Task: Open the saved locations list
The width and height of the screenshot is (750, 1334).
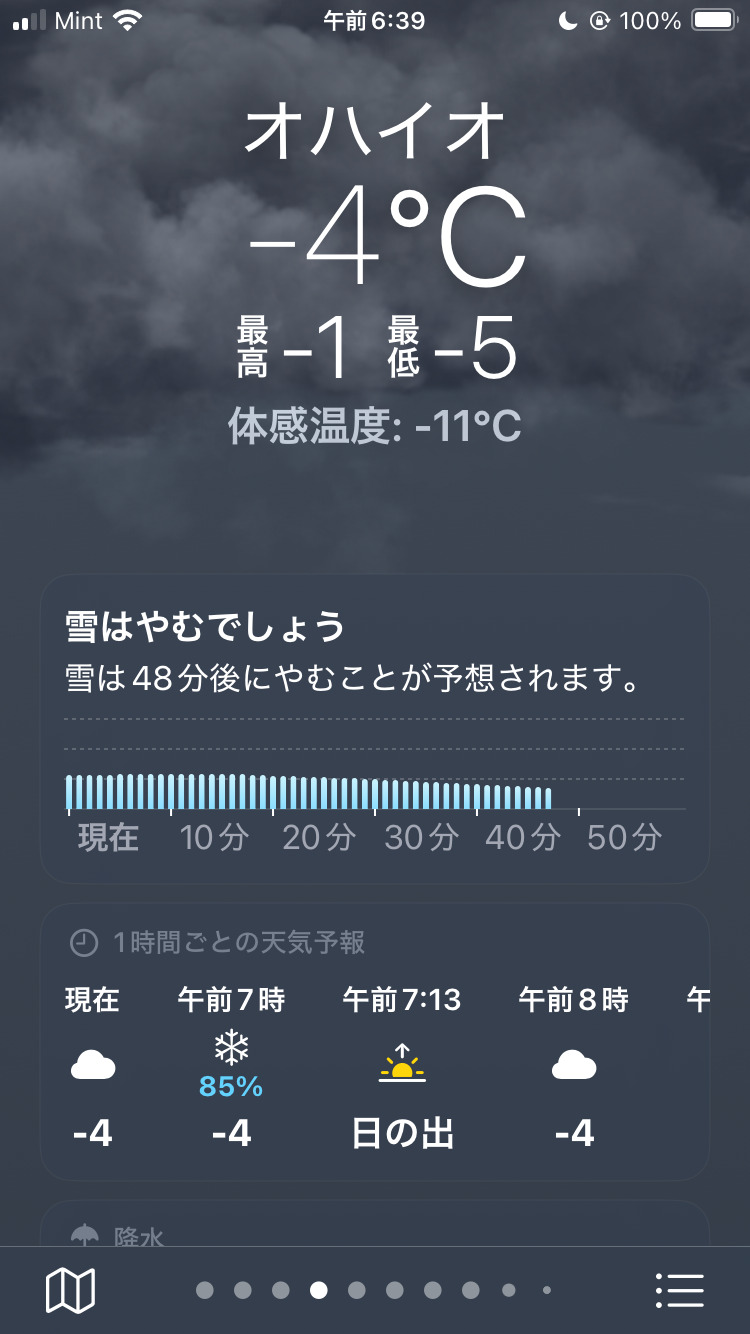Action: click(680, 1290)
